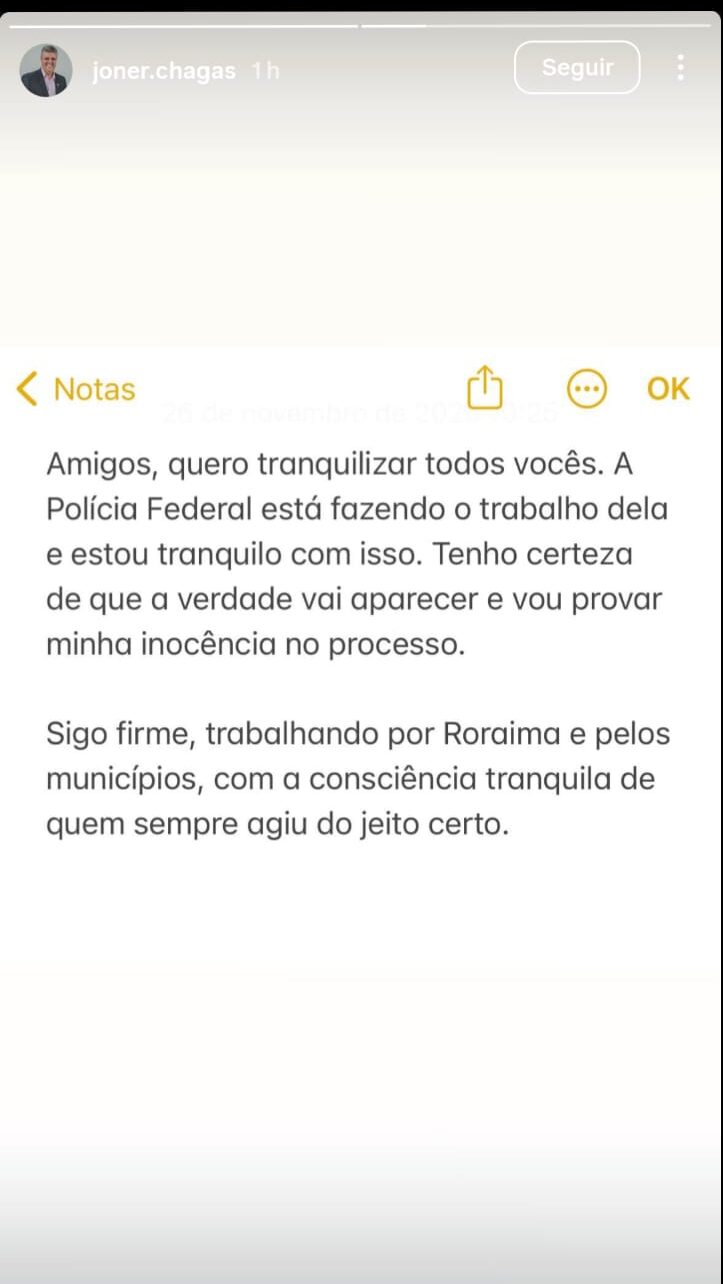Tap the joner.chagas username
The height and width of the screenshot is (1284, 723).
[163, 71]
